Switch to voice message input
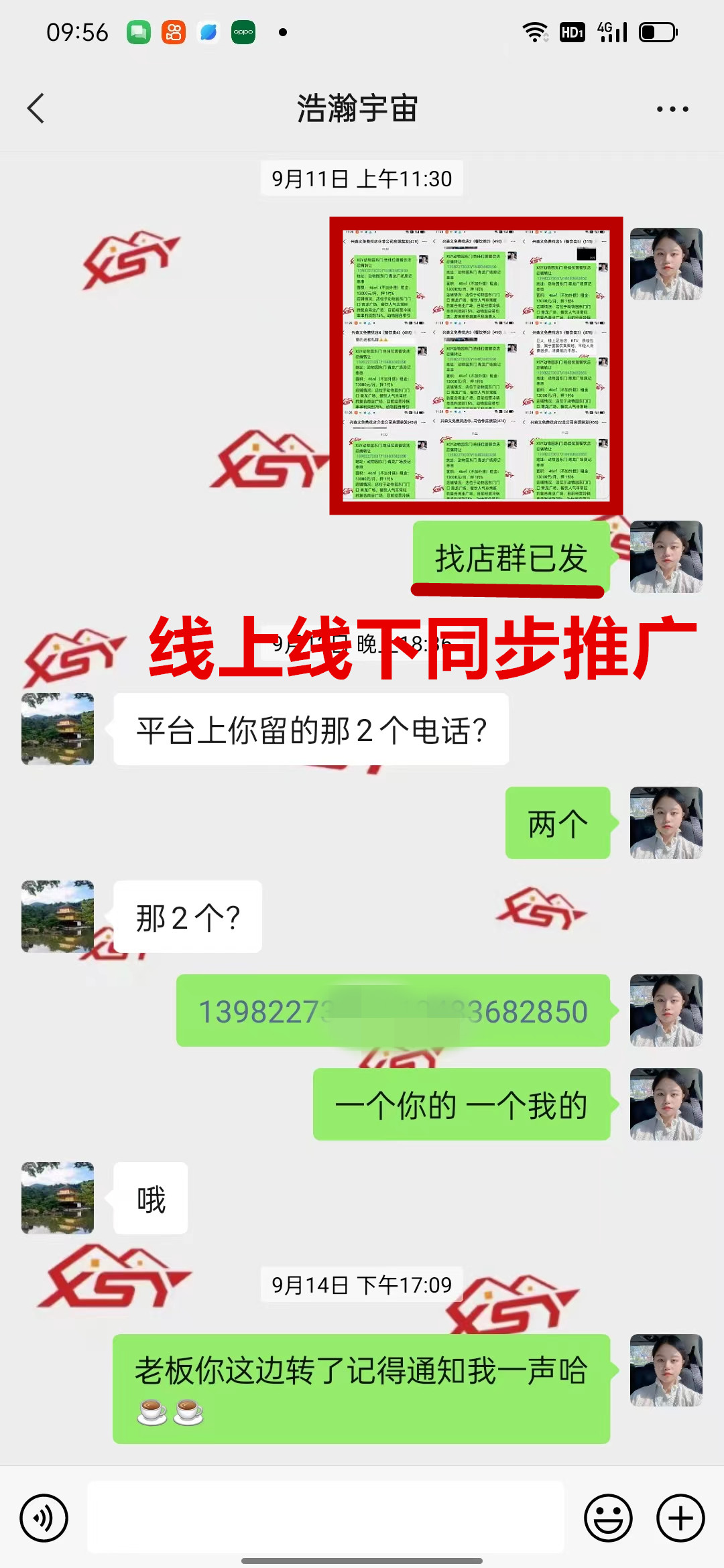 tap(44, 1518)
